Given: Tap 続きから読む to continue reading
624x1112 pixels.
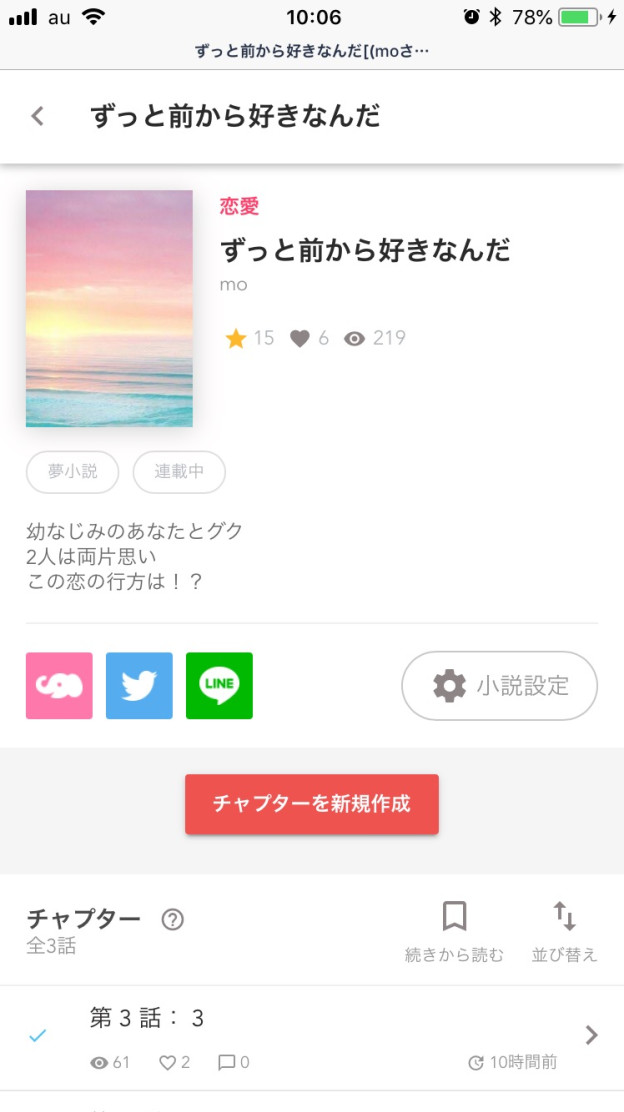Looking at the screenshot, I should click(x=454, y=931).
